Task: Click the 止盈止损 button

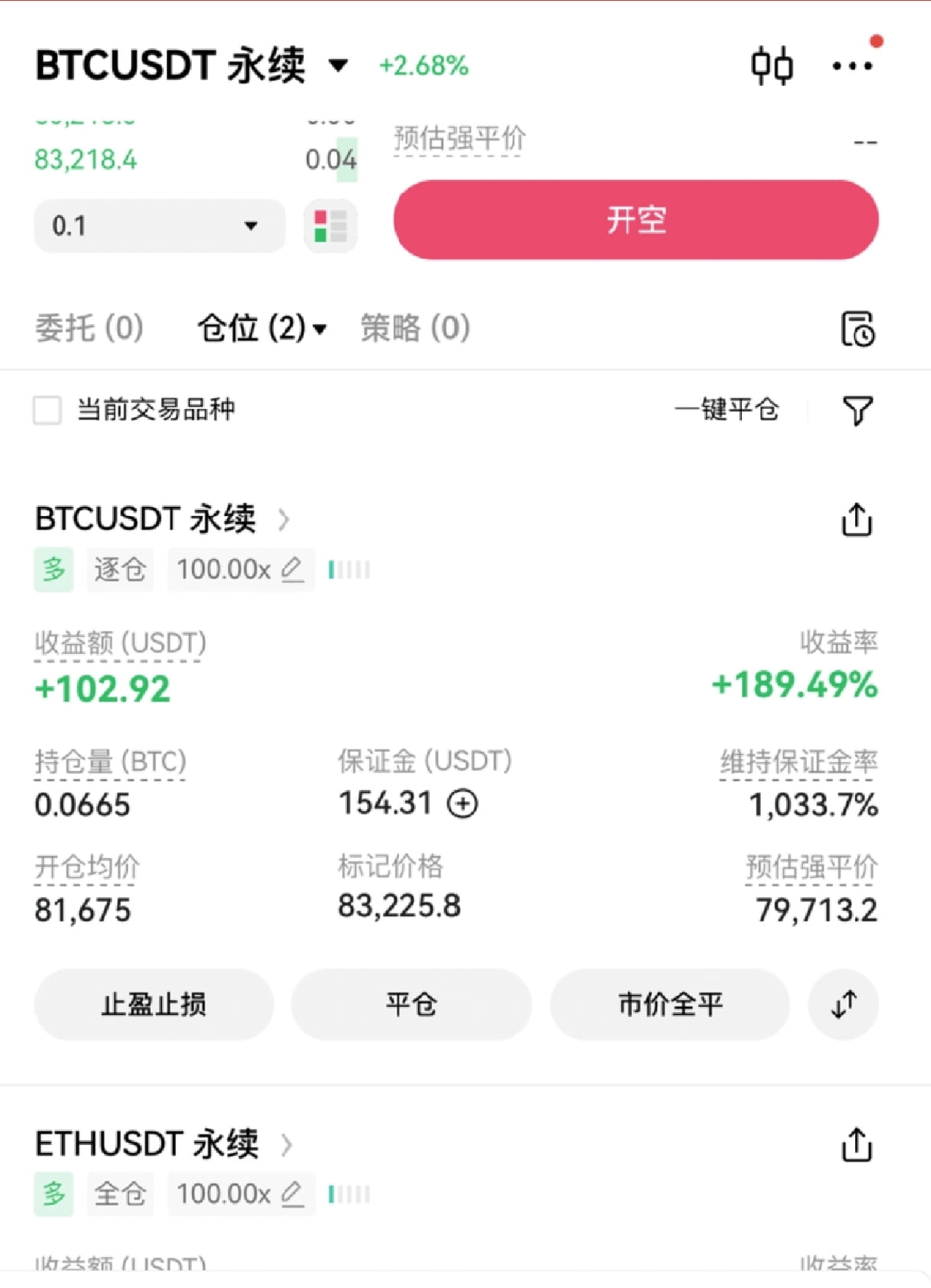Action: (x=153, y=1005)
